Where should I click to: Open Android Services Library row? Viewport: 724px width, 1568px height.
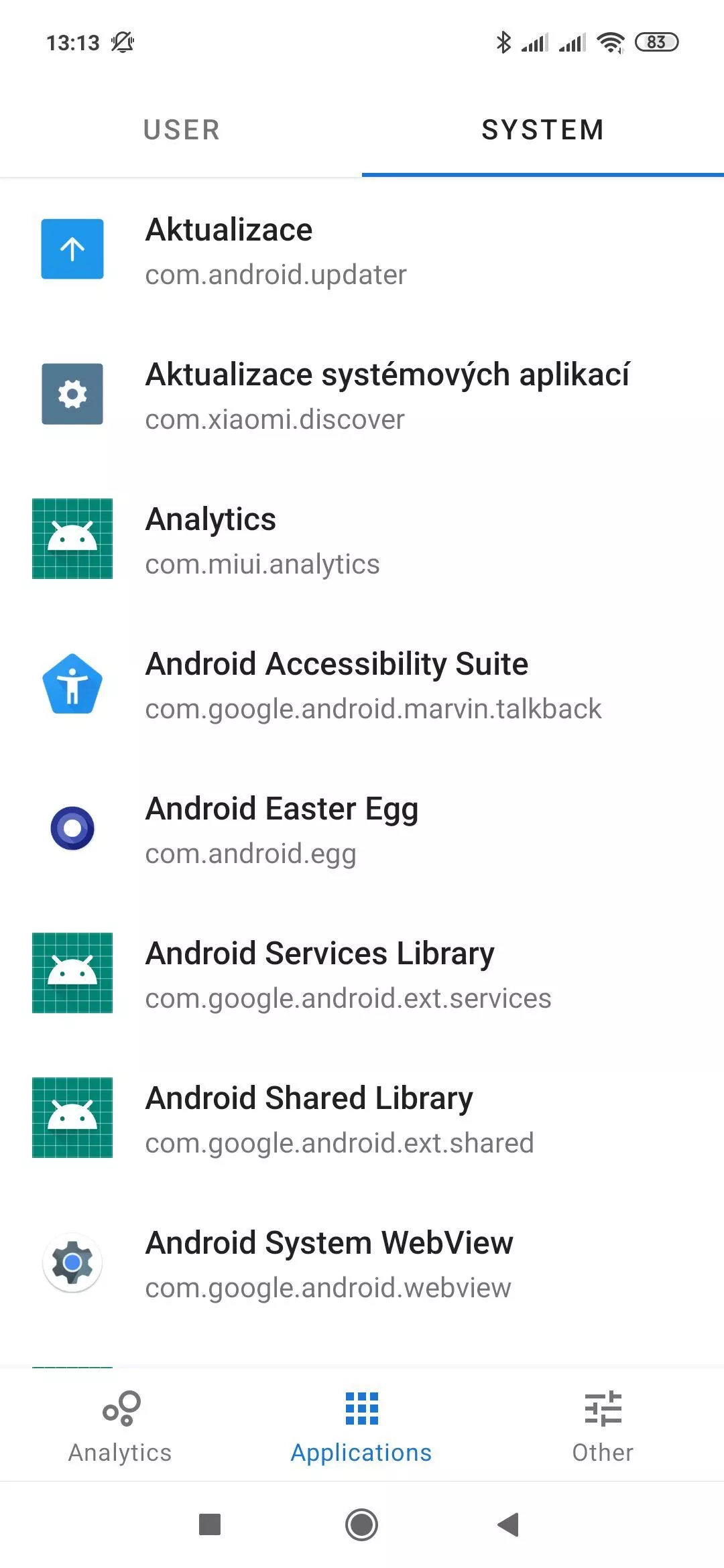(362, 974)
